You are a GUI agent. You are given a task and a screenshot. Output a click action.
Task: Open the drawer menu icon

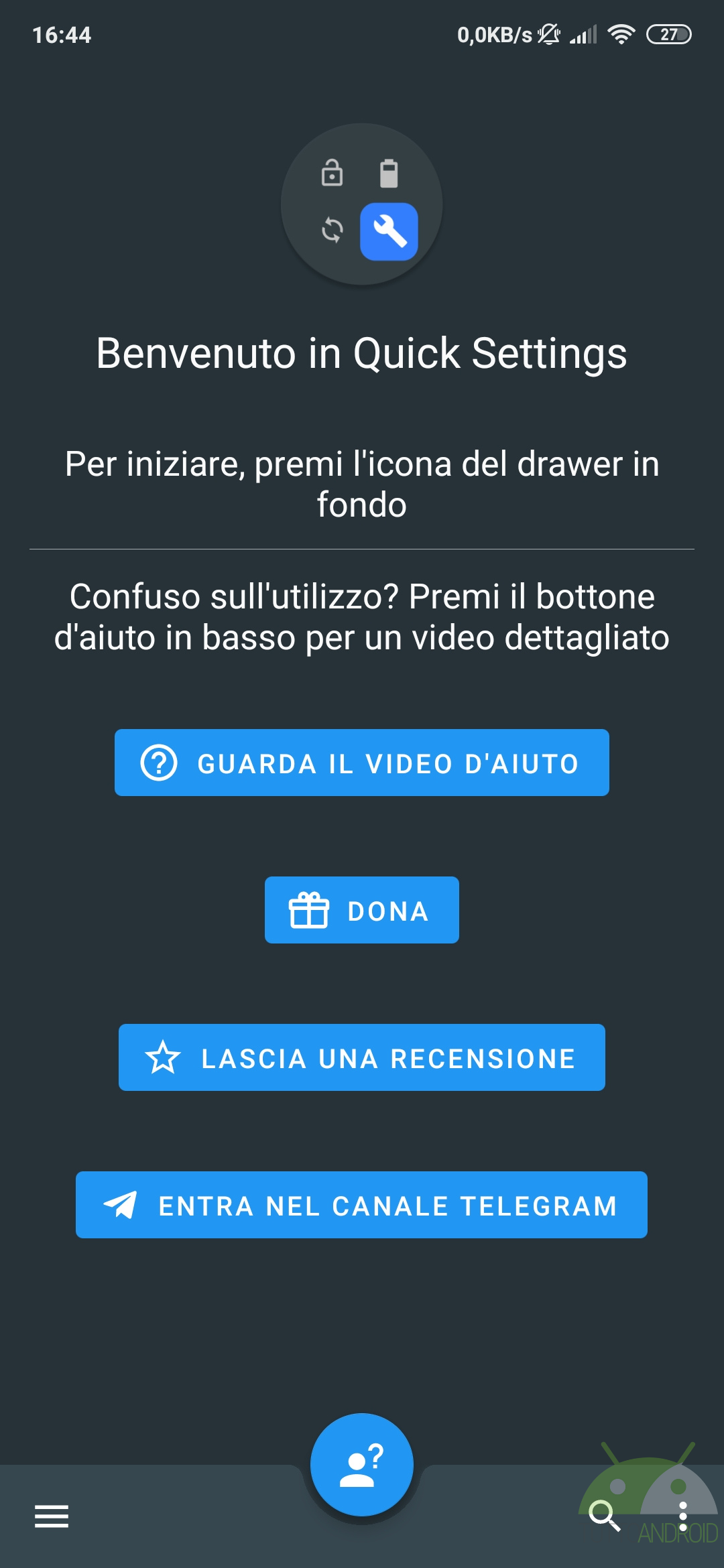point(52,1516)
